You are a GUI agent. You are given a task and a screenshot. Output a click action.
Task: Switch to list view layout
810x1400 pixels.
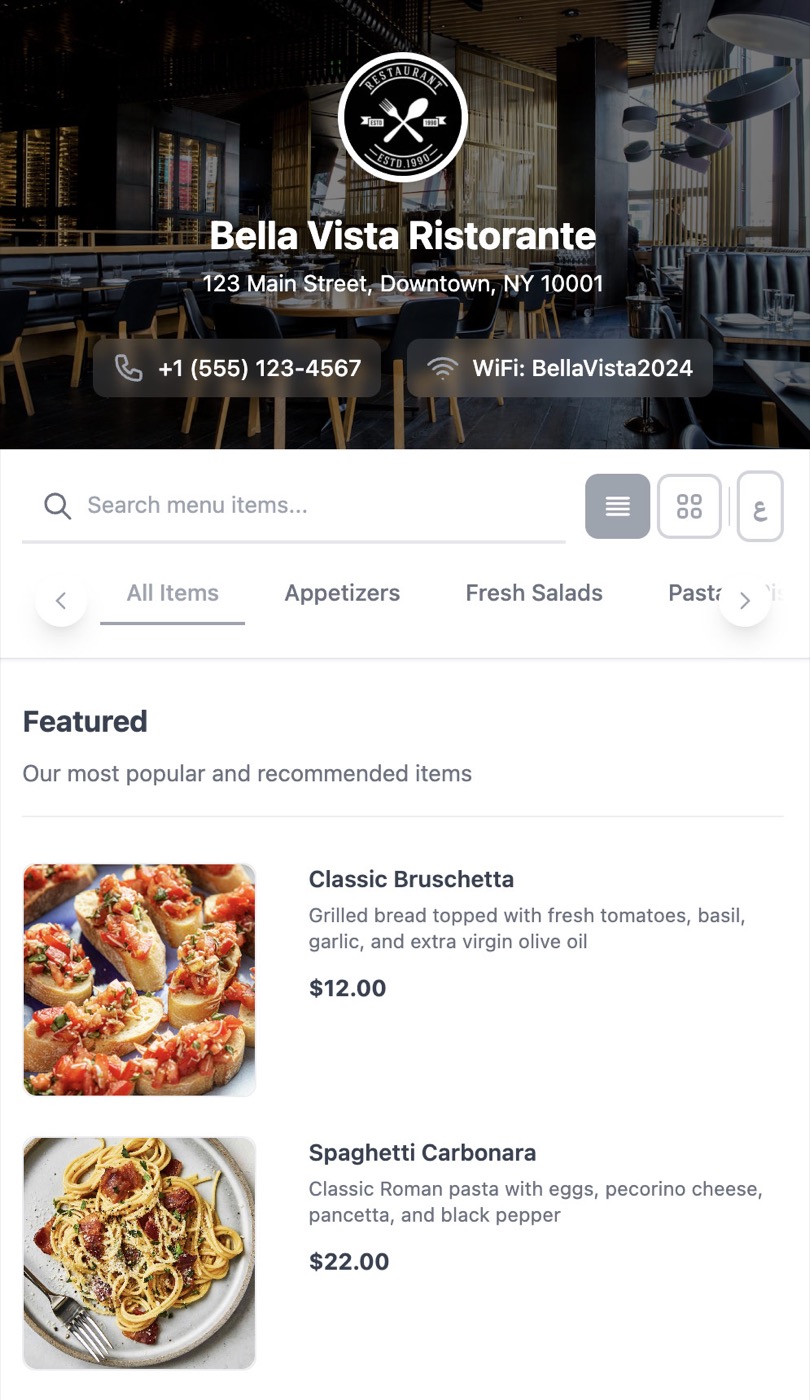(x=617, y=506)
